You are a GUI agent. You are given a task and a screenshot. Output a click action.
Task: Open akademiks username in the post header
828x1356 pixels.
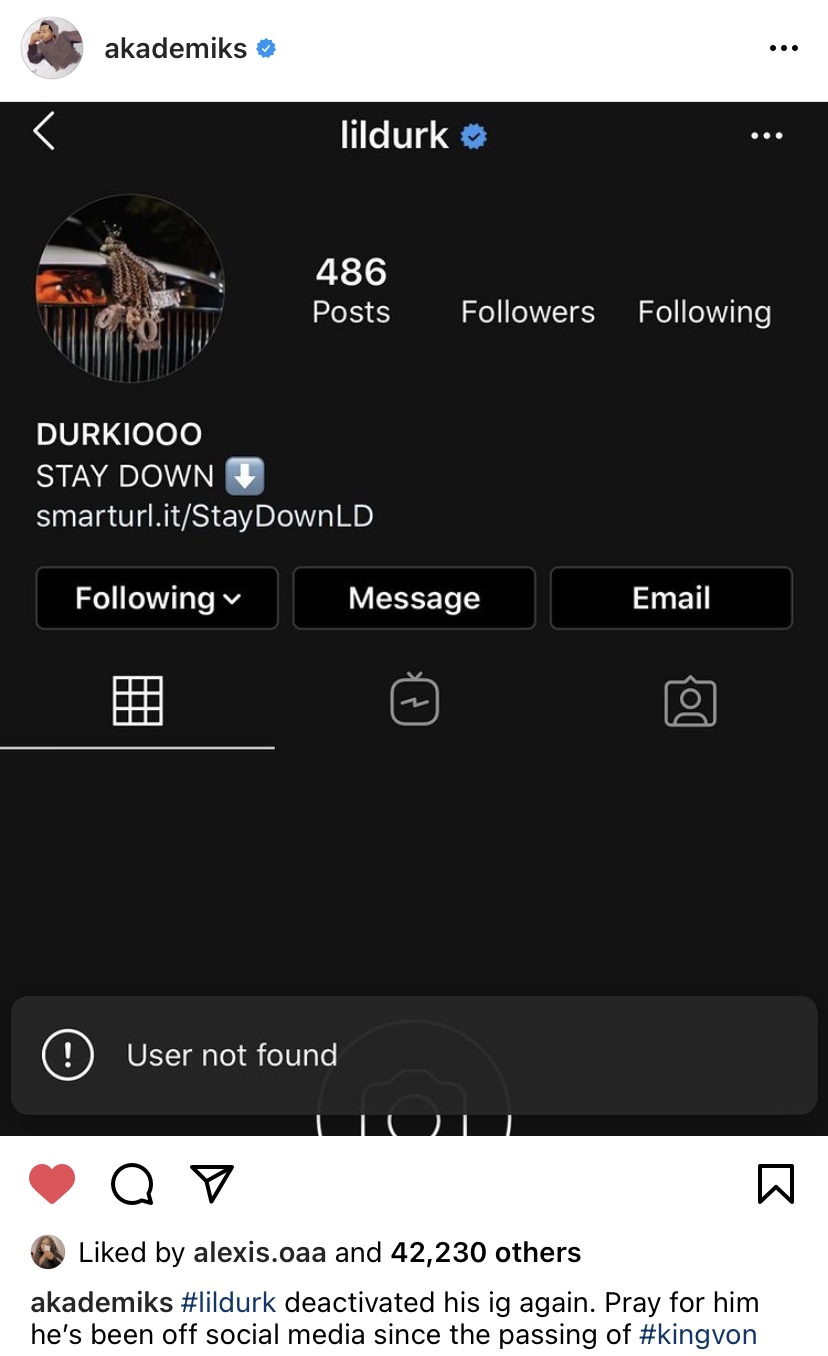[175, 48]
